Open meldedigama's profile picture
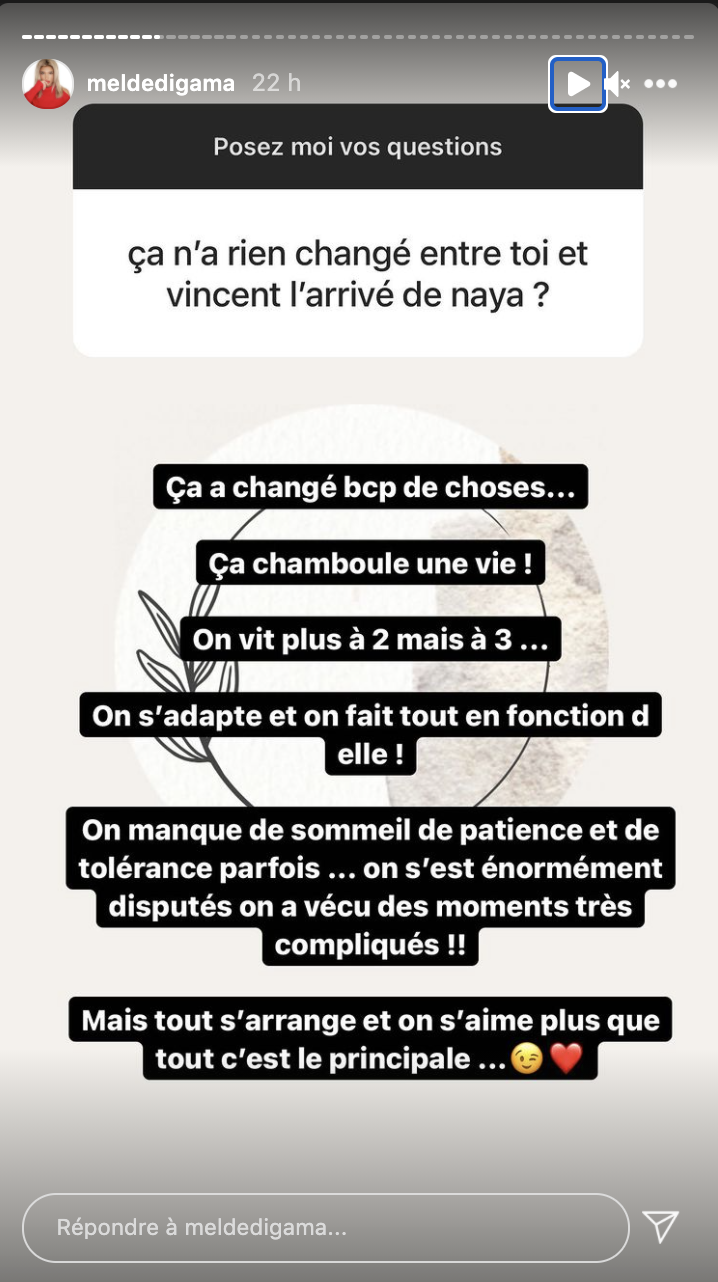718x1282 pixels. point(48,84)
